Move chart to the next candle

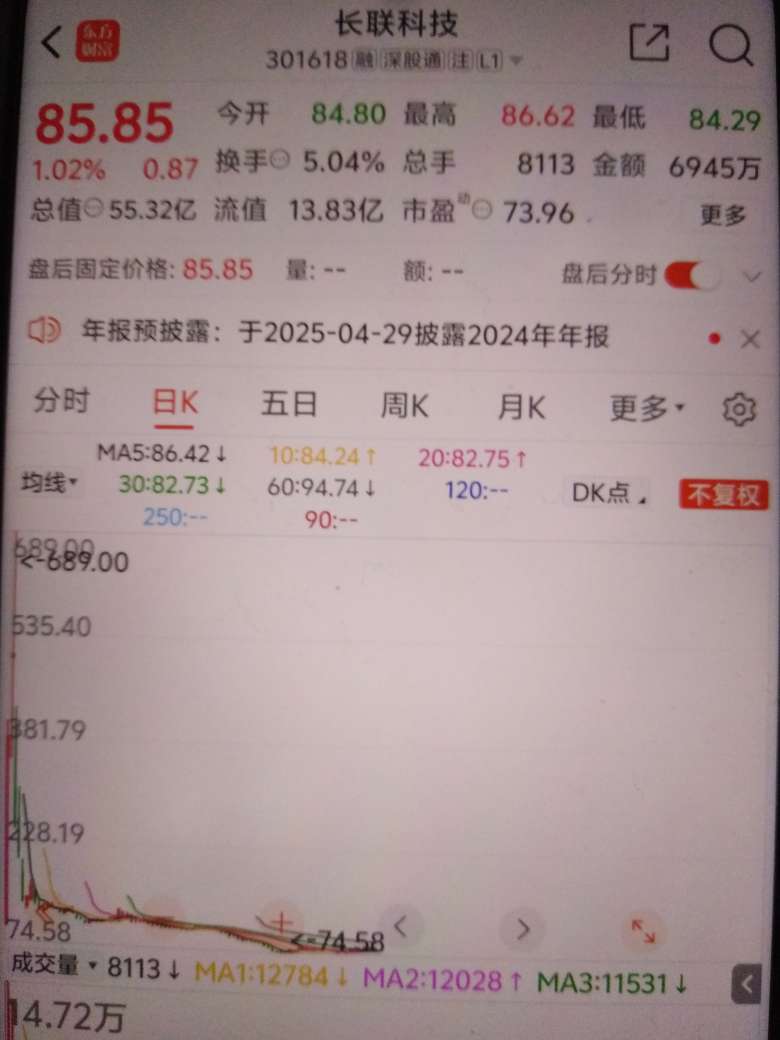pyautogui.click(x=522, y=929)
